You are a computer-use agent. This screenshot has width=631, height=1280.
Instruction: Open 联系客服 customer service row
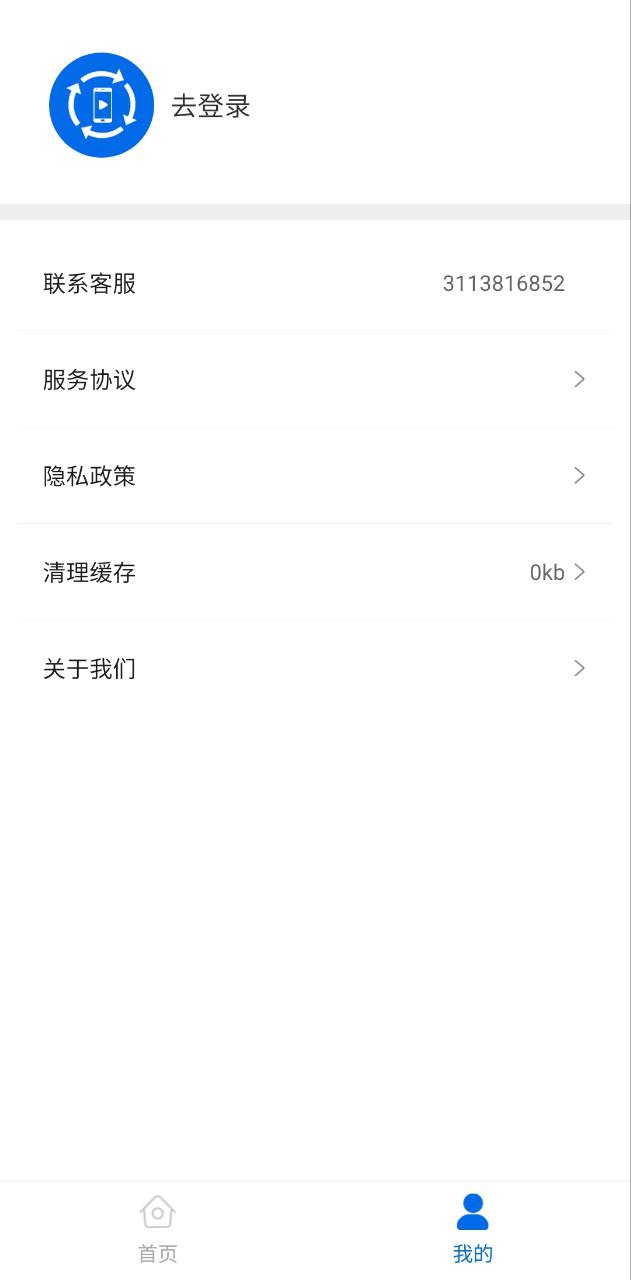(315, 284)
